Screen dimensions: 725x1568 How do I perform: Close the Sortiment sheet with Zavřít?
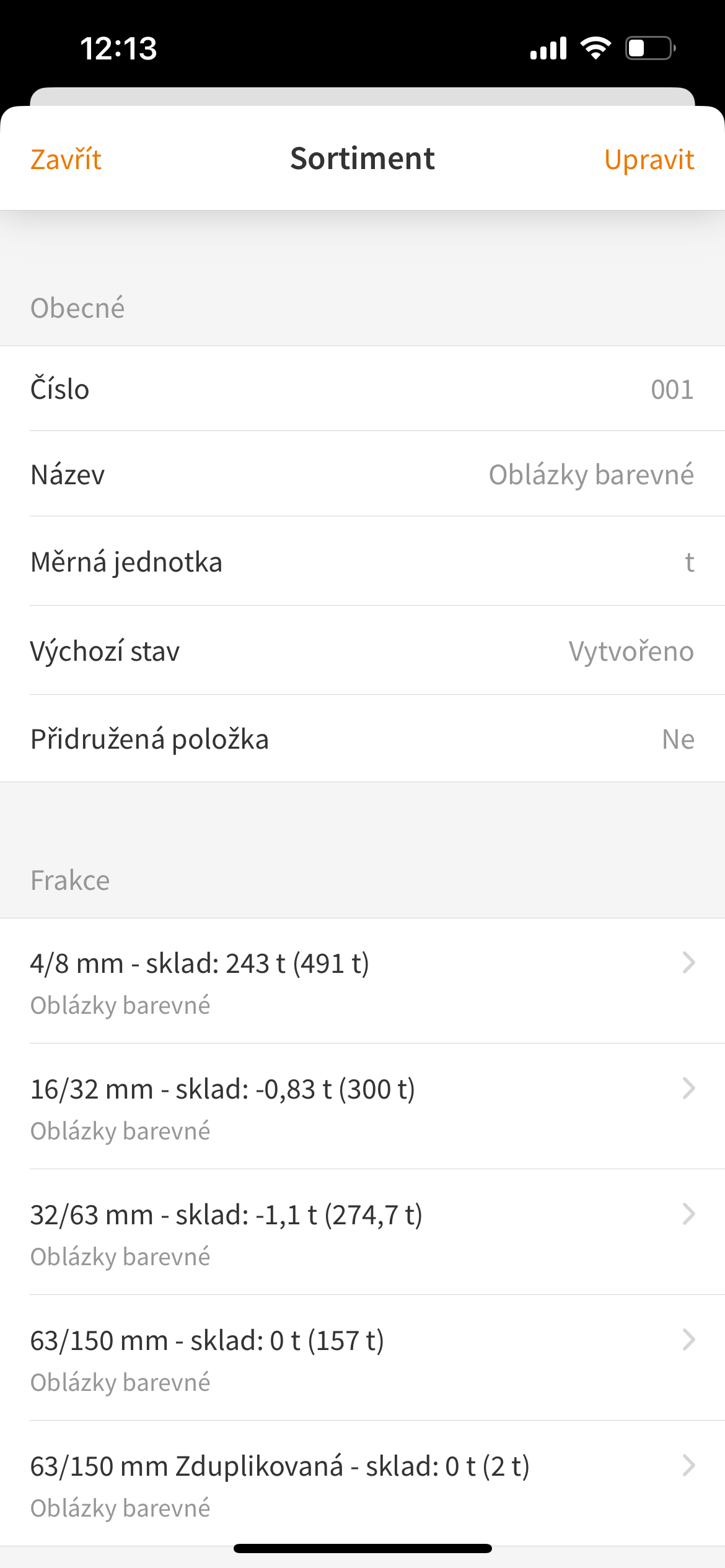pyautogui.click(x=66, y=159)
